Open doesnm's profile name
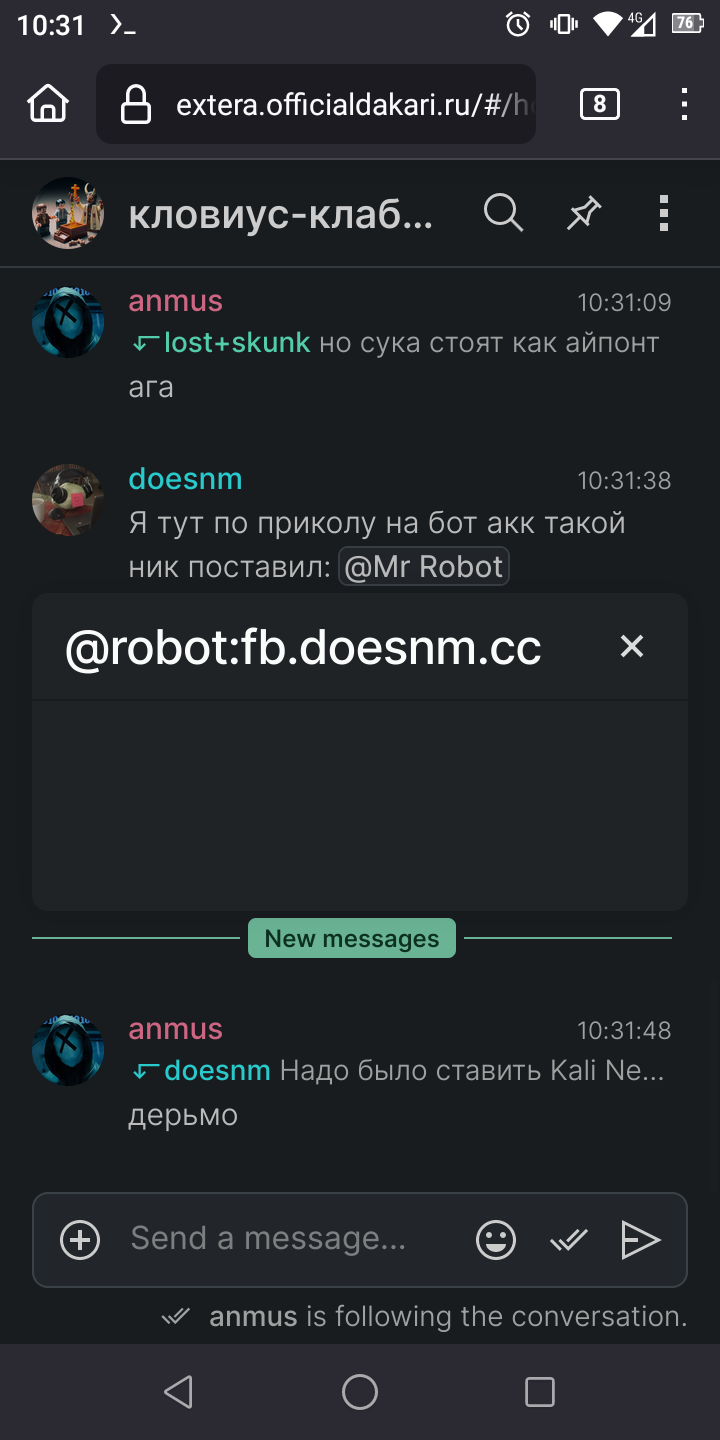Viewport: 720px width, 1440px height. 185,479
